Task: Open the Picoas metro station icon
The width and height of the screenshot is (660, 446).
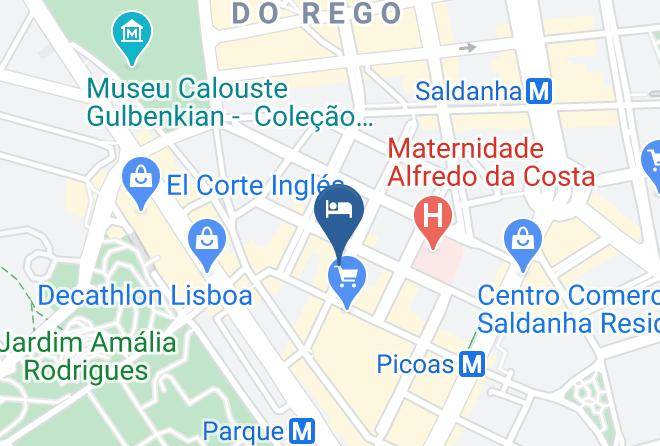Action: click(472, 364)
